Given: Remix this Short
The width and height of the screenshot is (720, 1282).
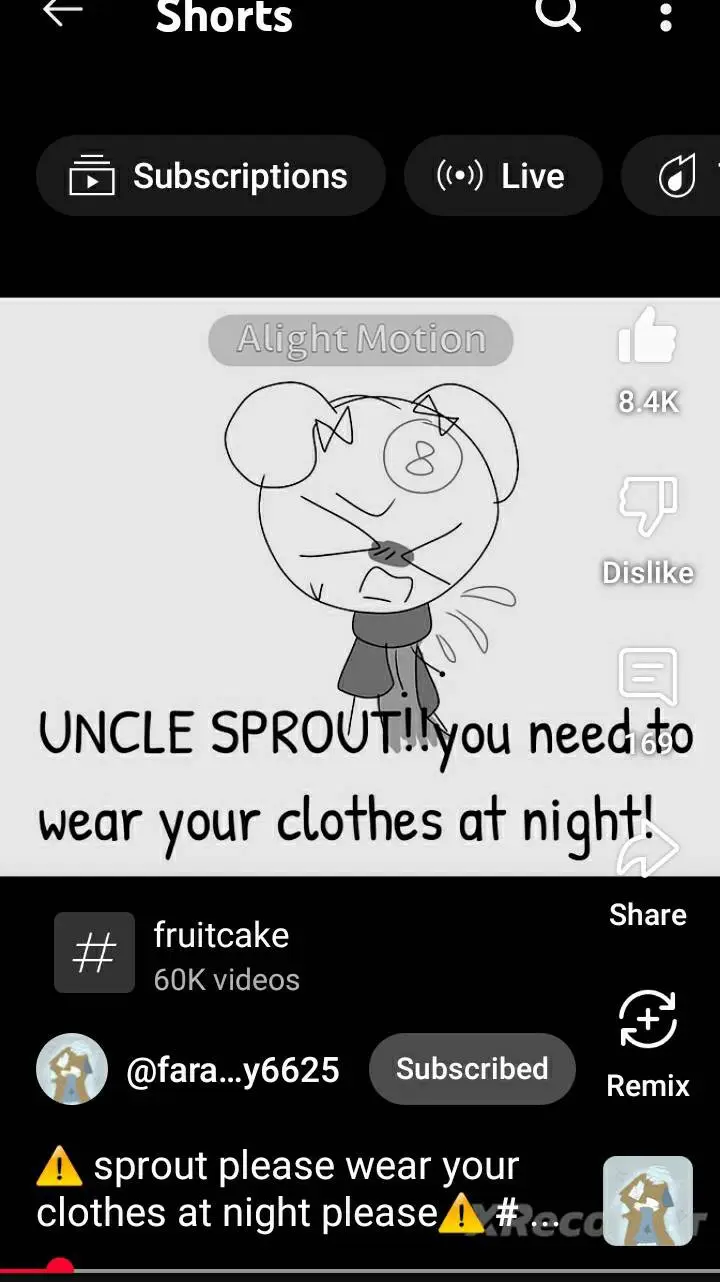Looking at the screenshot, I should pyautogui.click(x=648, y=1022).
